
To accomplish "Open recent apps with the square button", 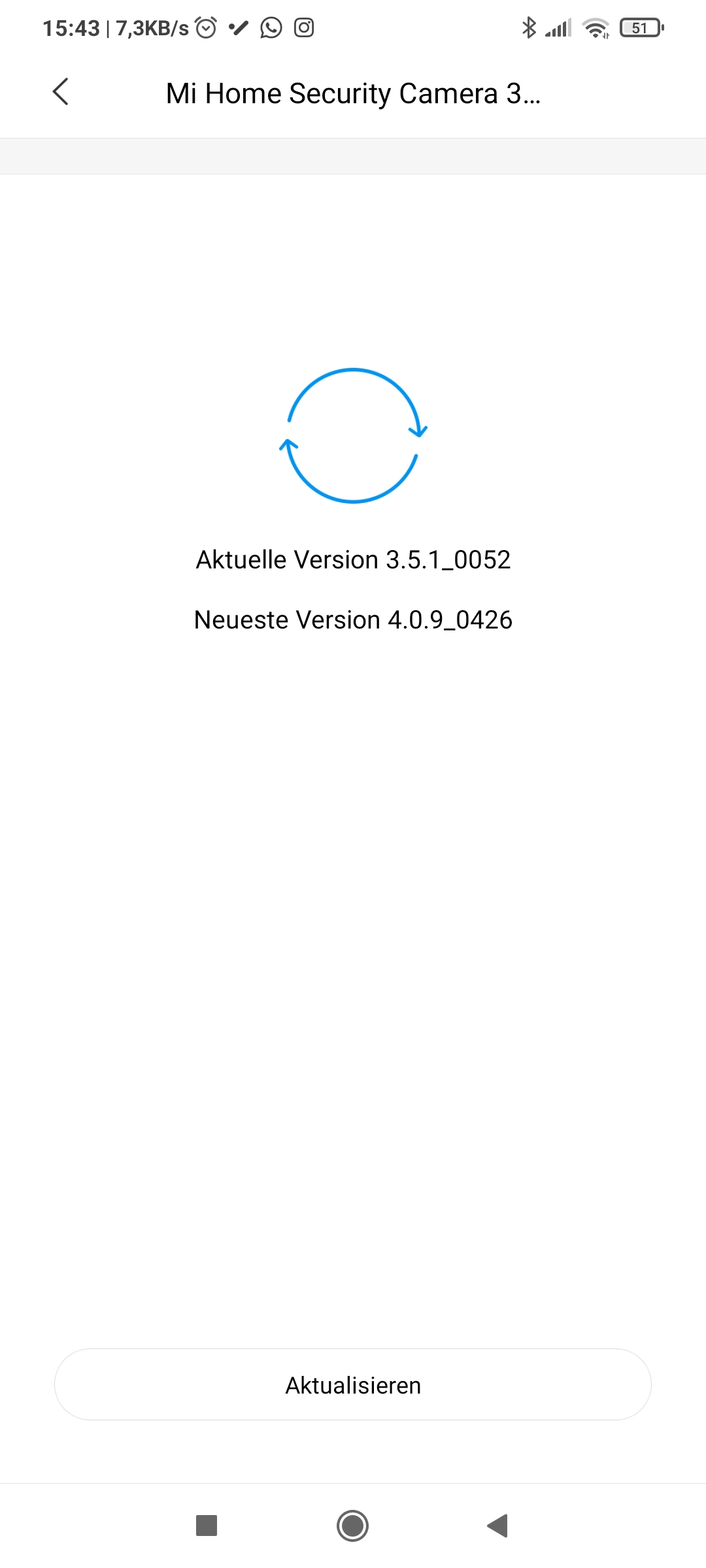I will coord(207,1526).
